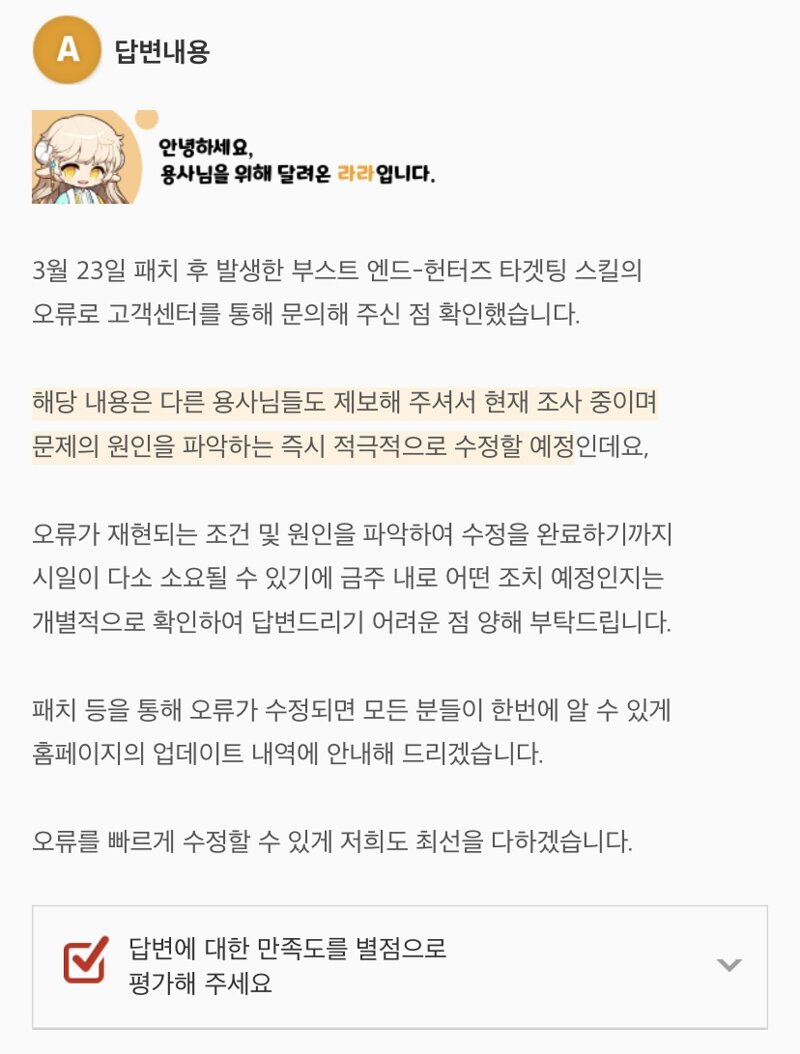
Task: Expand the answer satisfaction star rating section
Action: pos(729,965)
